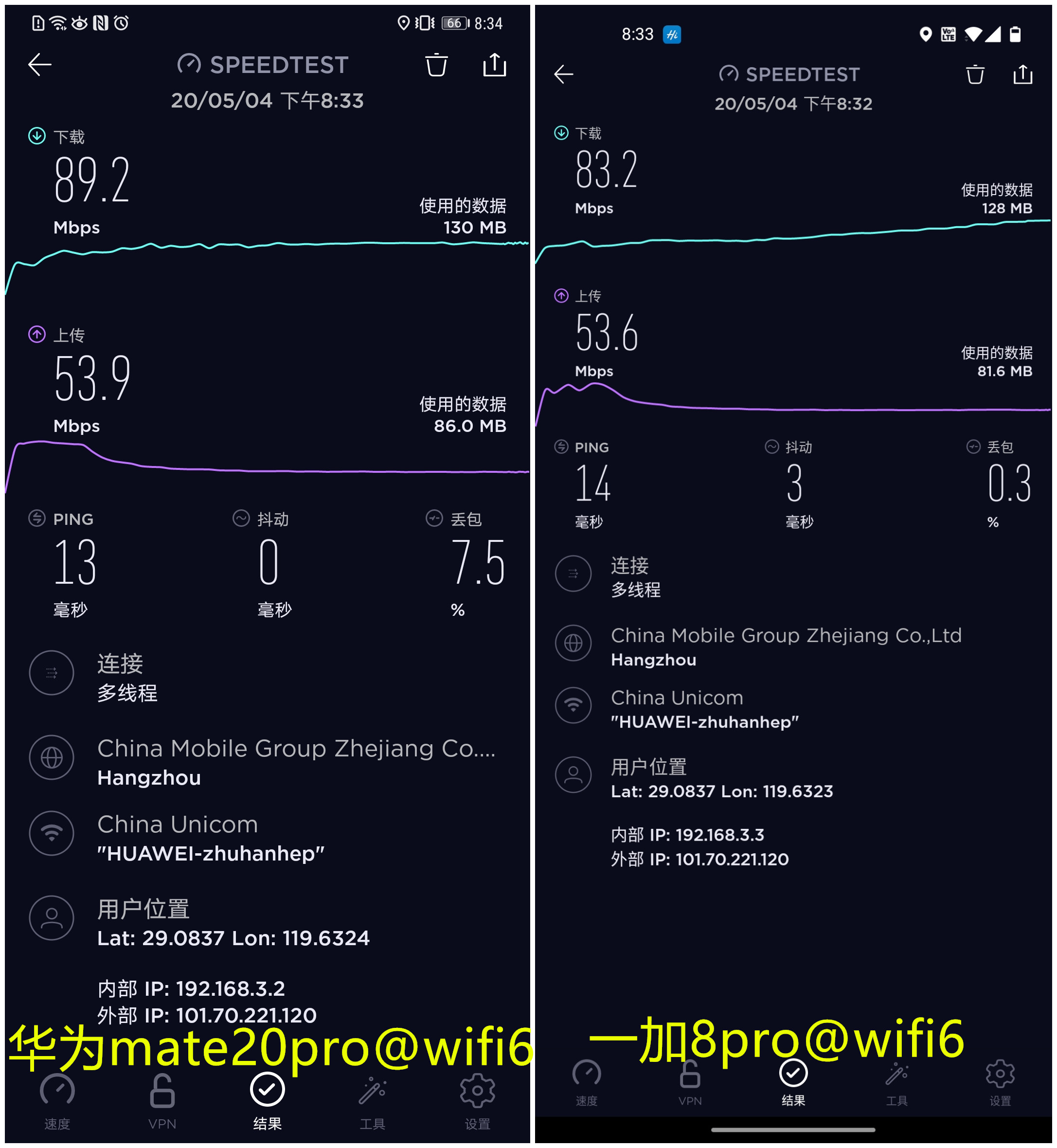Screen dimensions: 1057x1148
Task: Tap the 用户位置 user profile icon
Action: click(52, 918)
